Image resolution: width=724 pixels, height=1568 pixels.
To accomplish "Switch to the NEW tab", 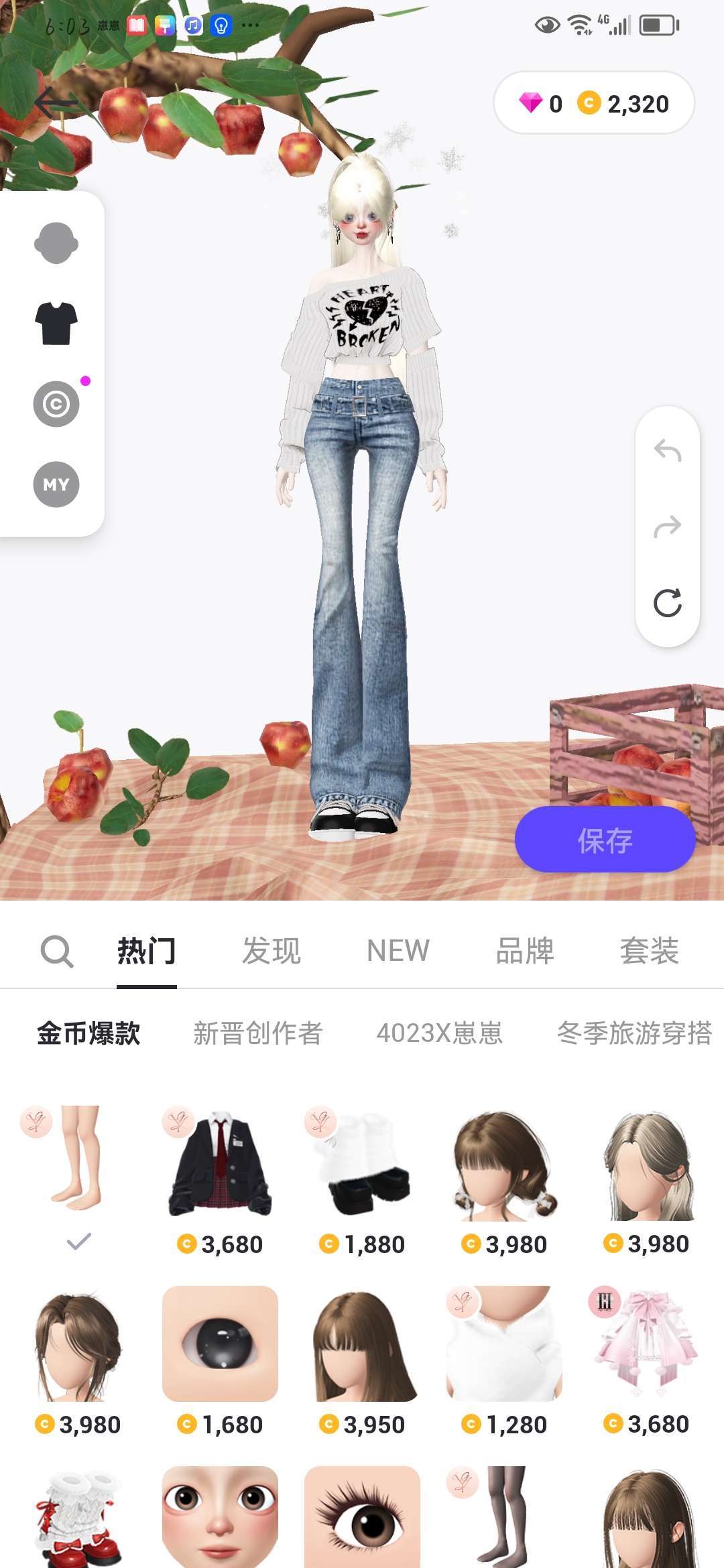I will pyautogui.click(x=398, y=951).
